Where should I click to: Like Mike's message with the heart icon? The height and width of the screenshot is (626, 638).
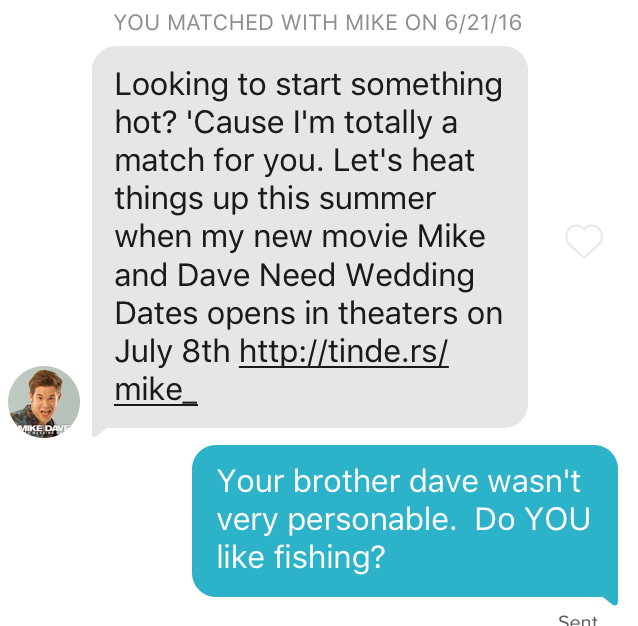tap(584, 241)
